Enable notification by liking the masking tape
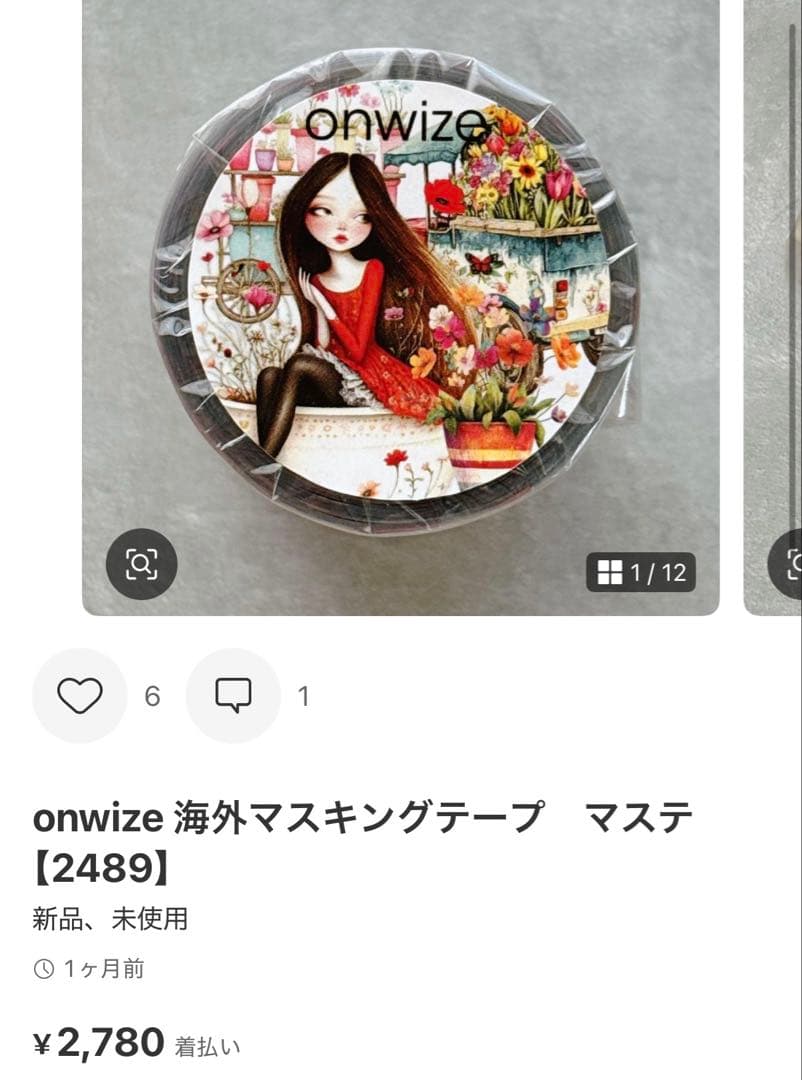802x1080 pixels. [x=80, y=694]
